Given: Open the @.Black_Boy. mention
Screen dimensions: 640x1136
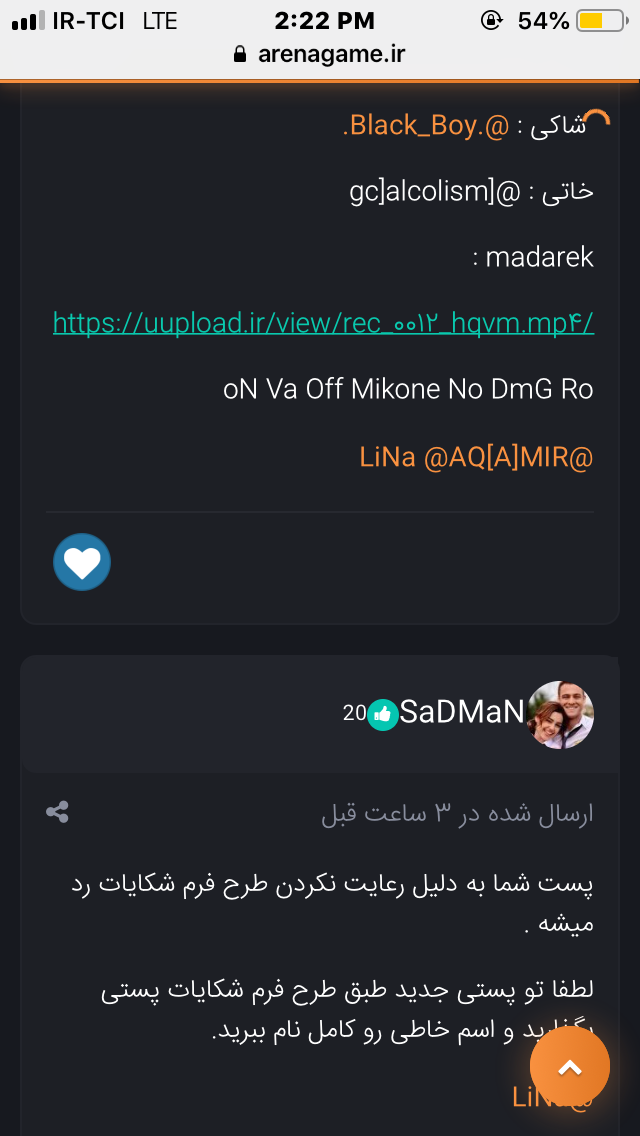Looking at the screenshot, I should (x=427, y=126).
